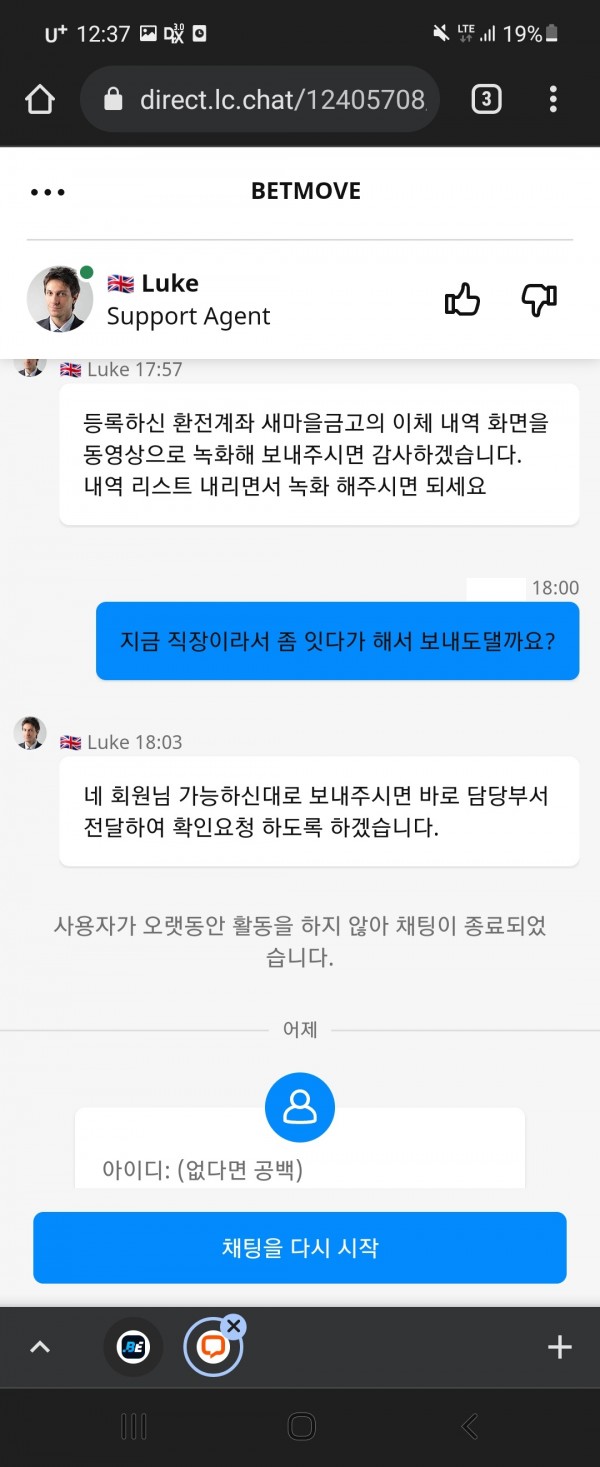
Task: Go to browser home page
Action: [39, 99]
